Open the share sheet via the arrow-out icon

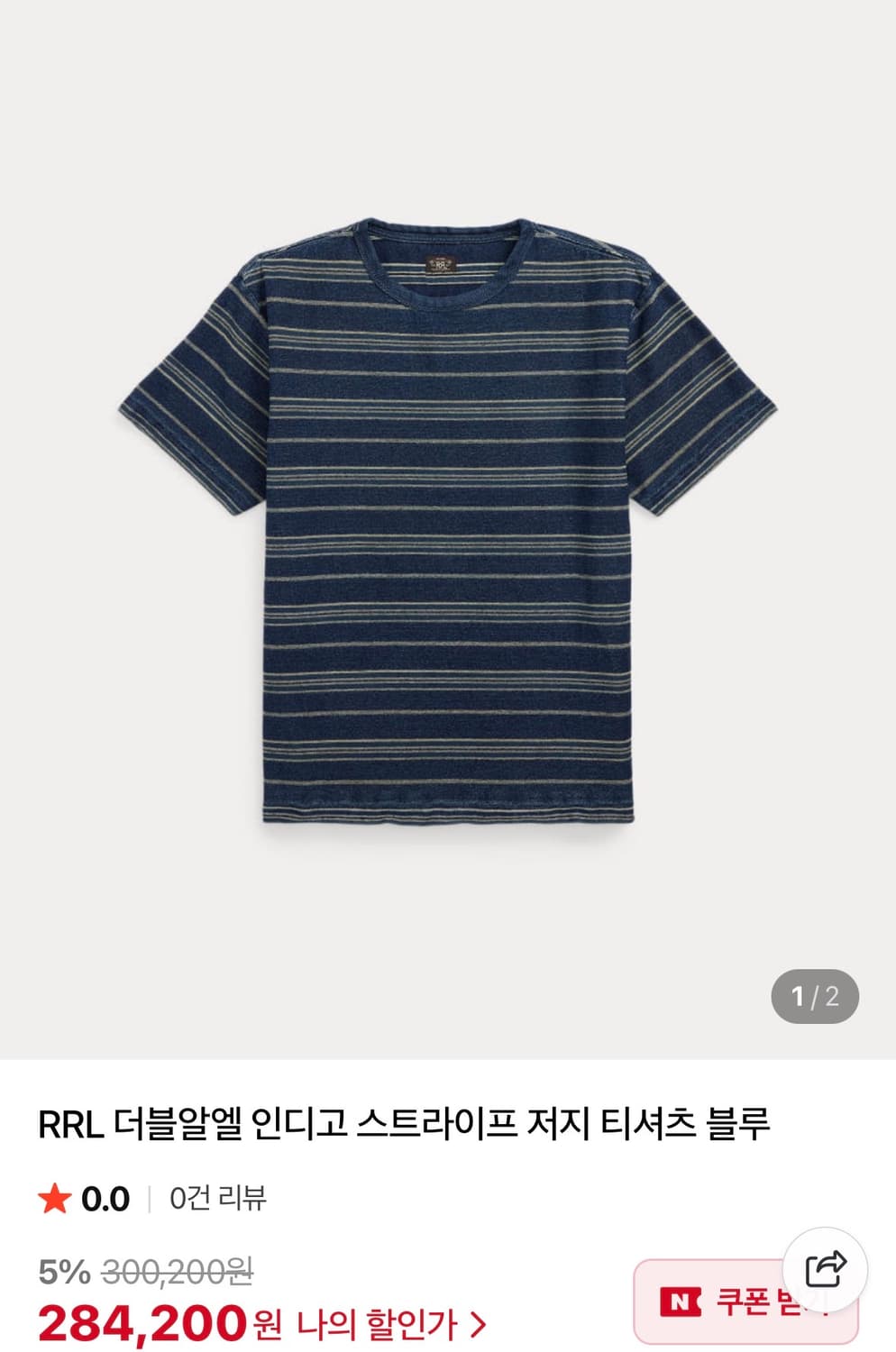pyautogui.click(x=826, y=1268)
